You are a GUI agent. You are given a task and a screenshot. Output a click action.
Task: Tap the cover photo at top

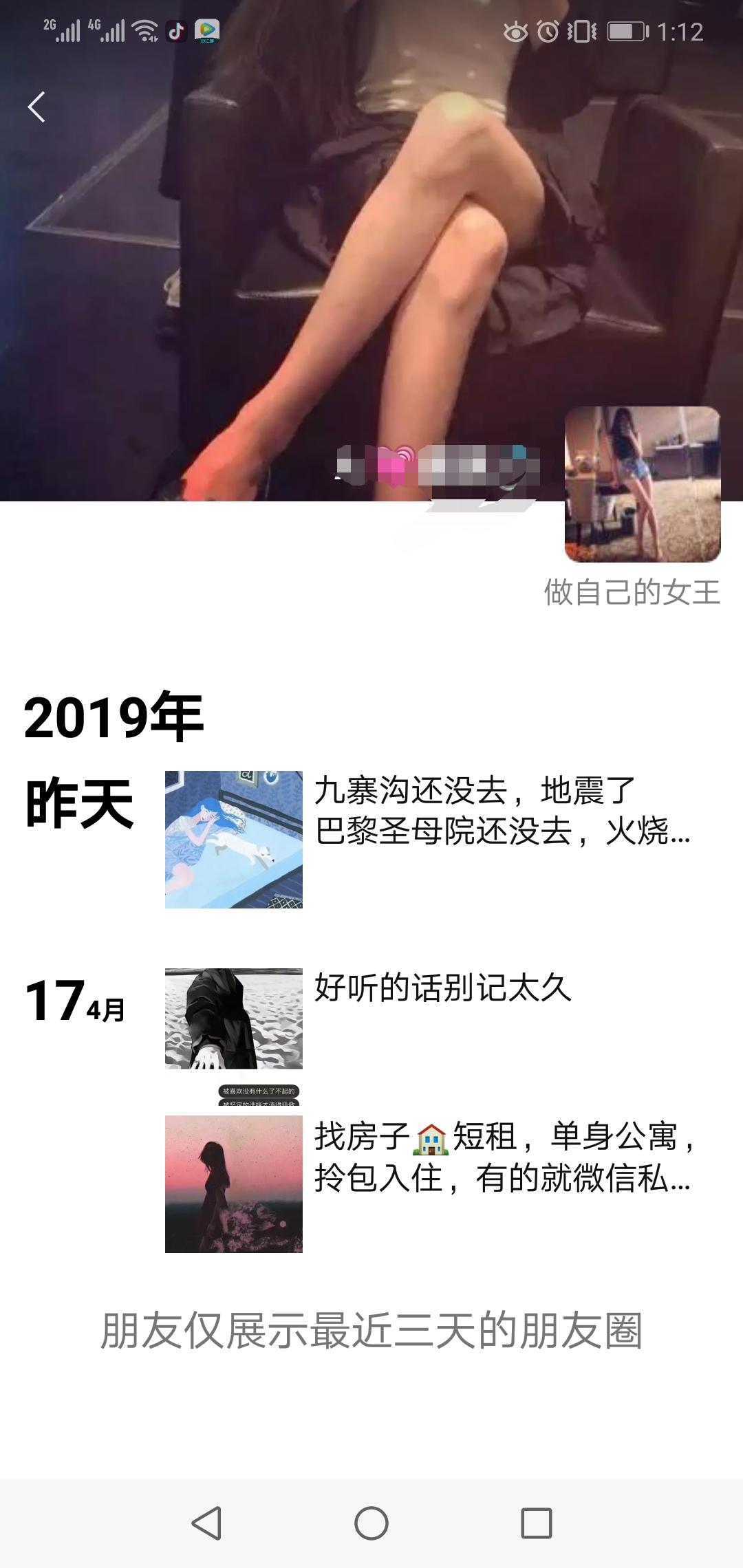pyautogui.click(x=275, y=275)
